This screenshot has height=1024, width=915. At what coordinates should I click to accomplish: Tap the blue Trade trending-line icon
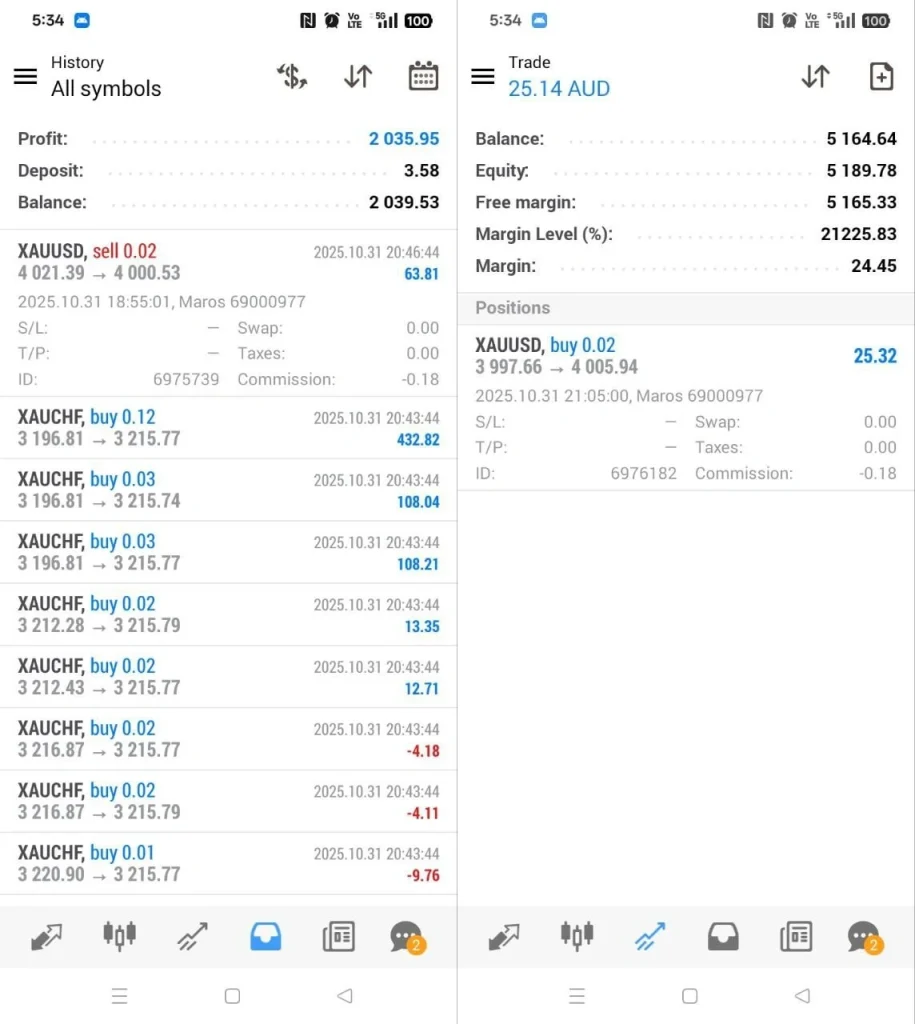pos(650,937)
